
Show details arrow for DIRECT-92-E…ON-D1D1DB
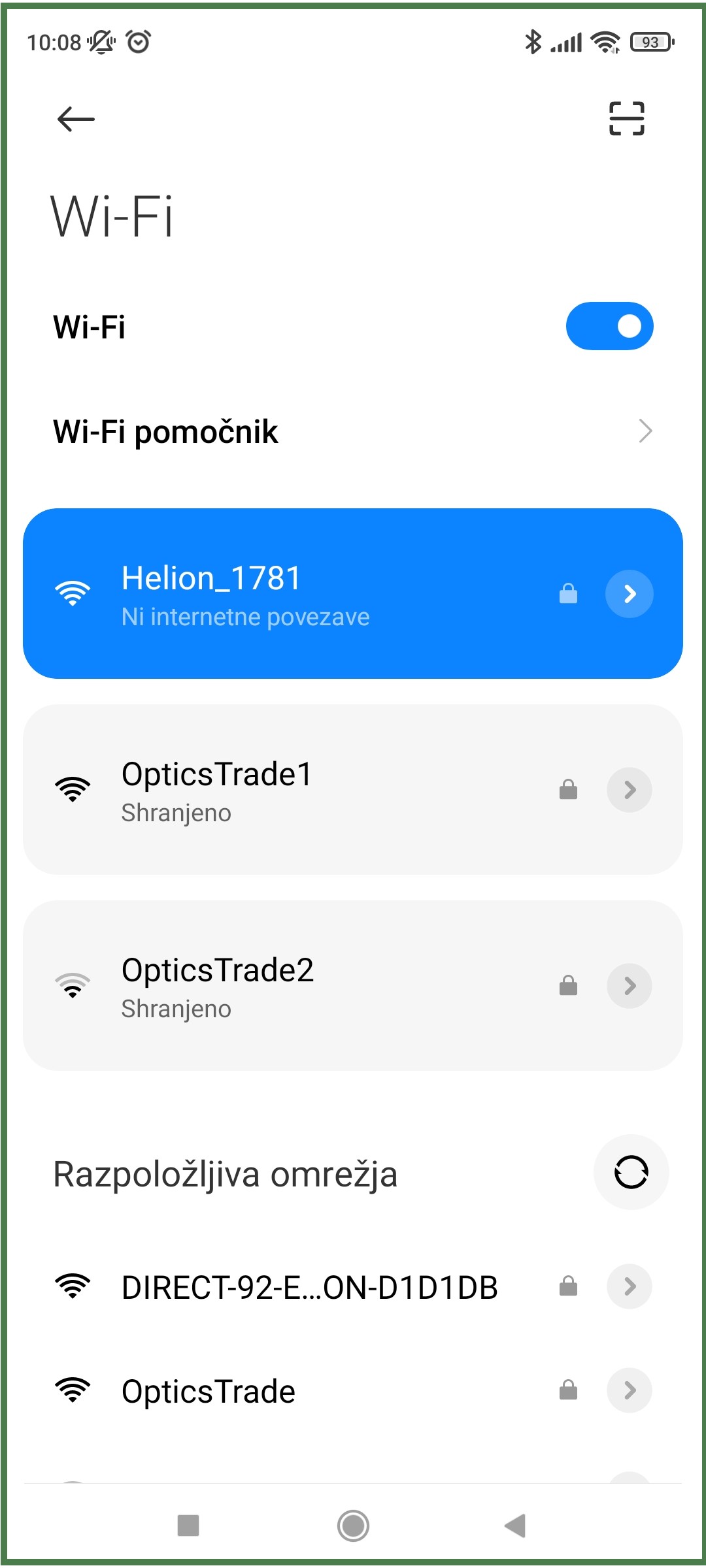[629, 1286]
